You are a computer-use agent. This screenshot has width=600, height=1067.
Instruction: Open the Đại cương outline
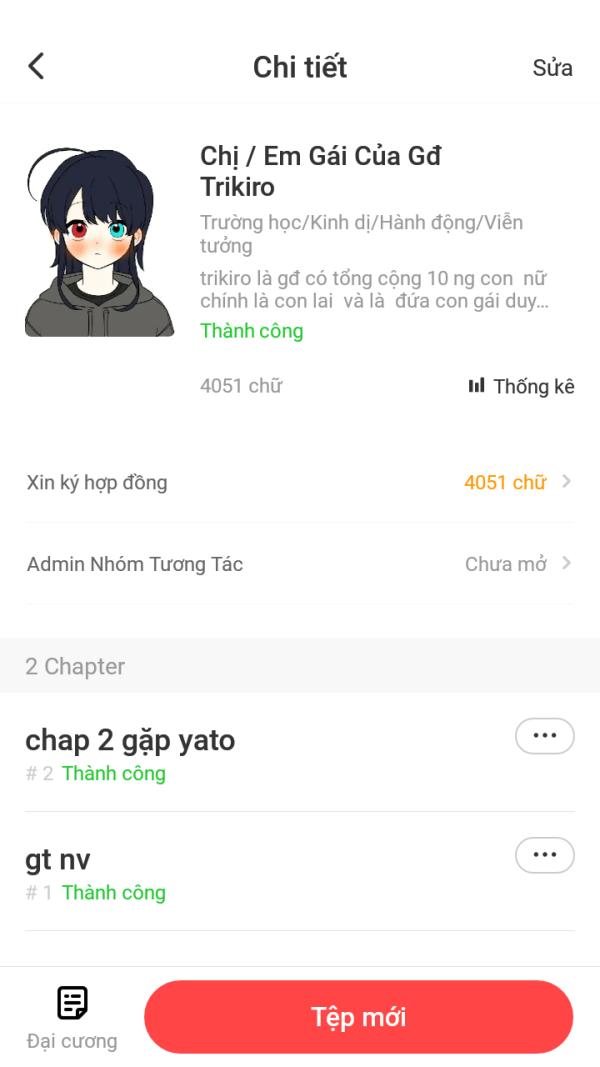coord(72,1017)
